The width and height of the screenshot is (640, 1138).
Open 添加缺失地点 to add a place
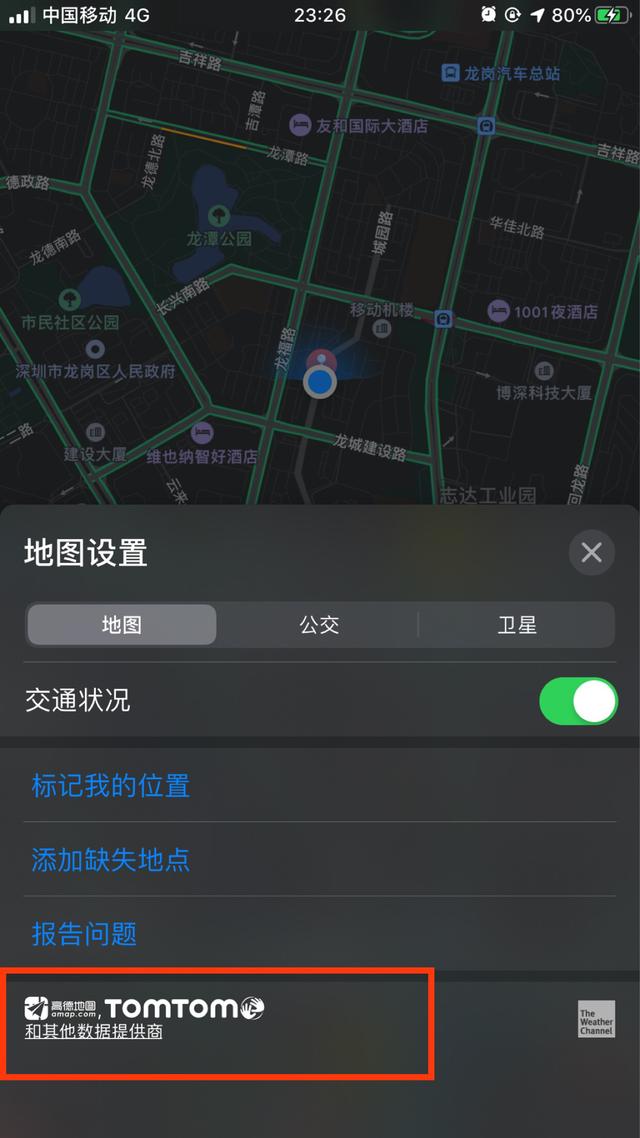pyautogui.click(x=111, y=860)
